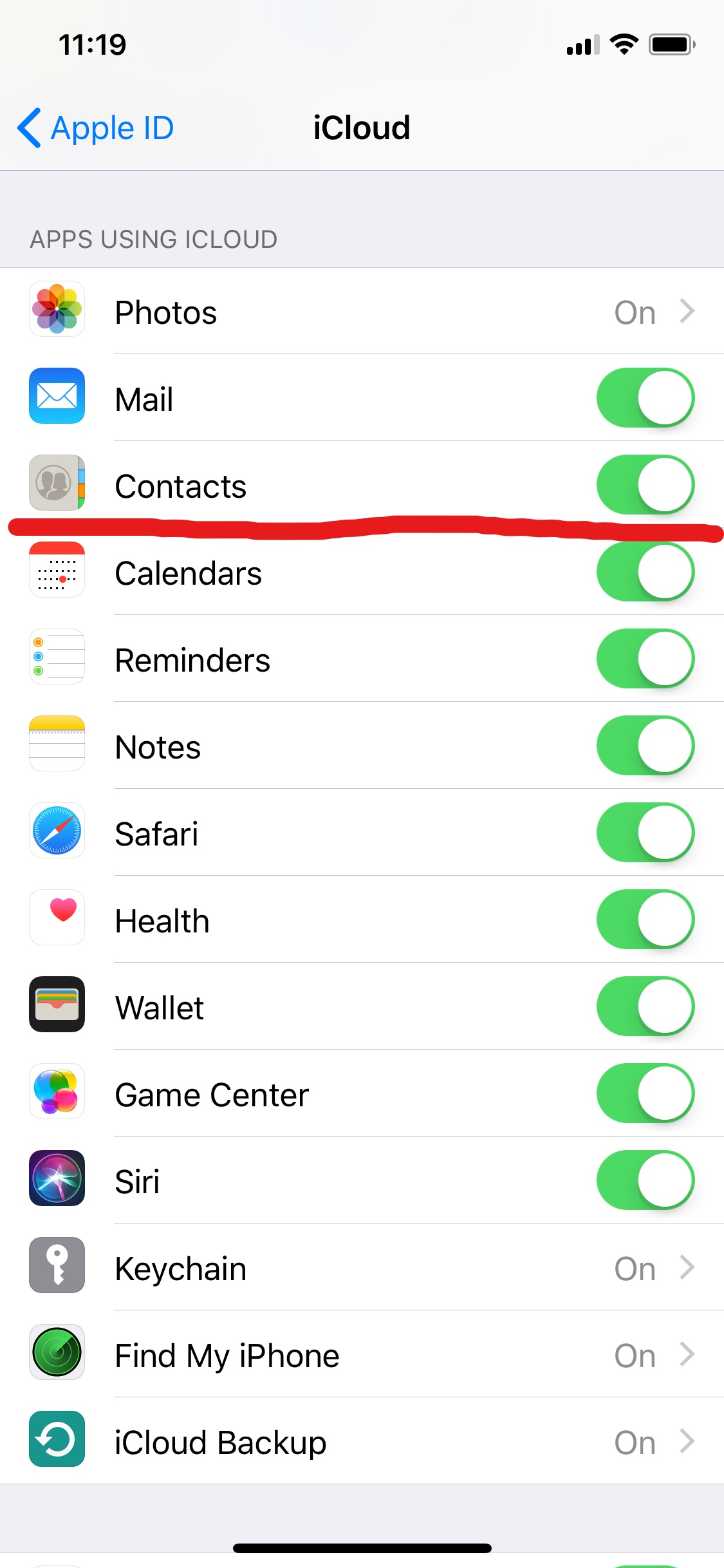Go back to Apple ID
The width and height of the screenshot is (724, 1568).
(97, 128)
